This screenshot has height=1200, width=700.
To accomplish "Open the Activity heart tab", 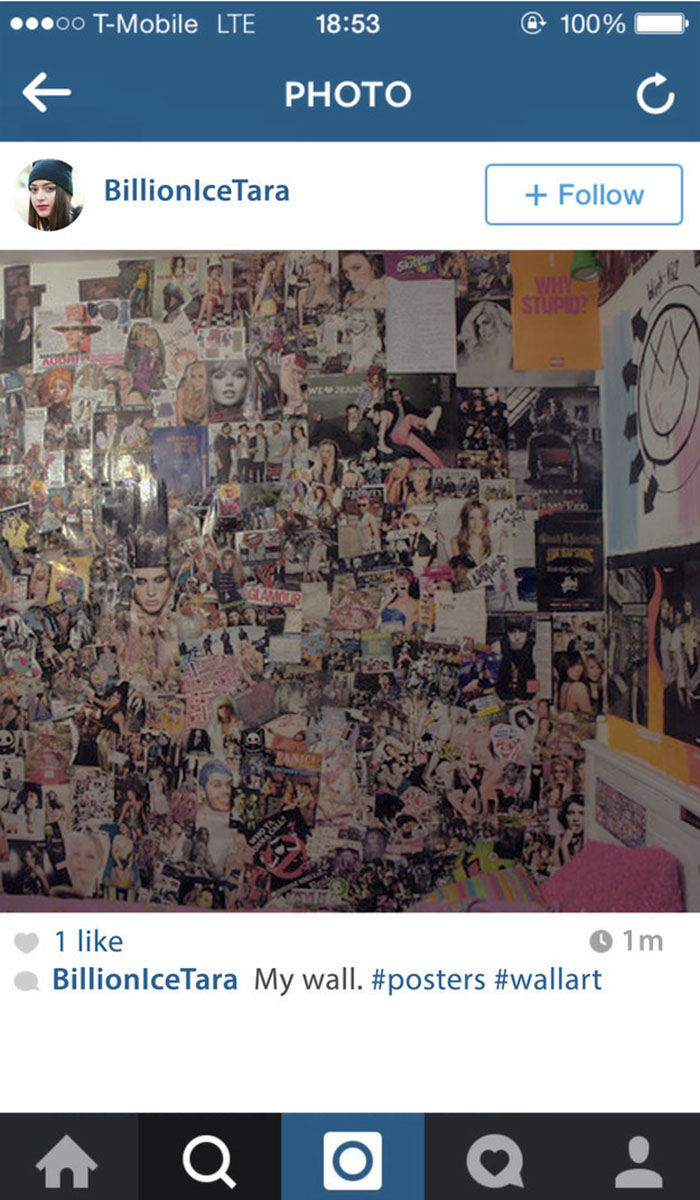I will pyautogui.click(x=494, y=1160).
